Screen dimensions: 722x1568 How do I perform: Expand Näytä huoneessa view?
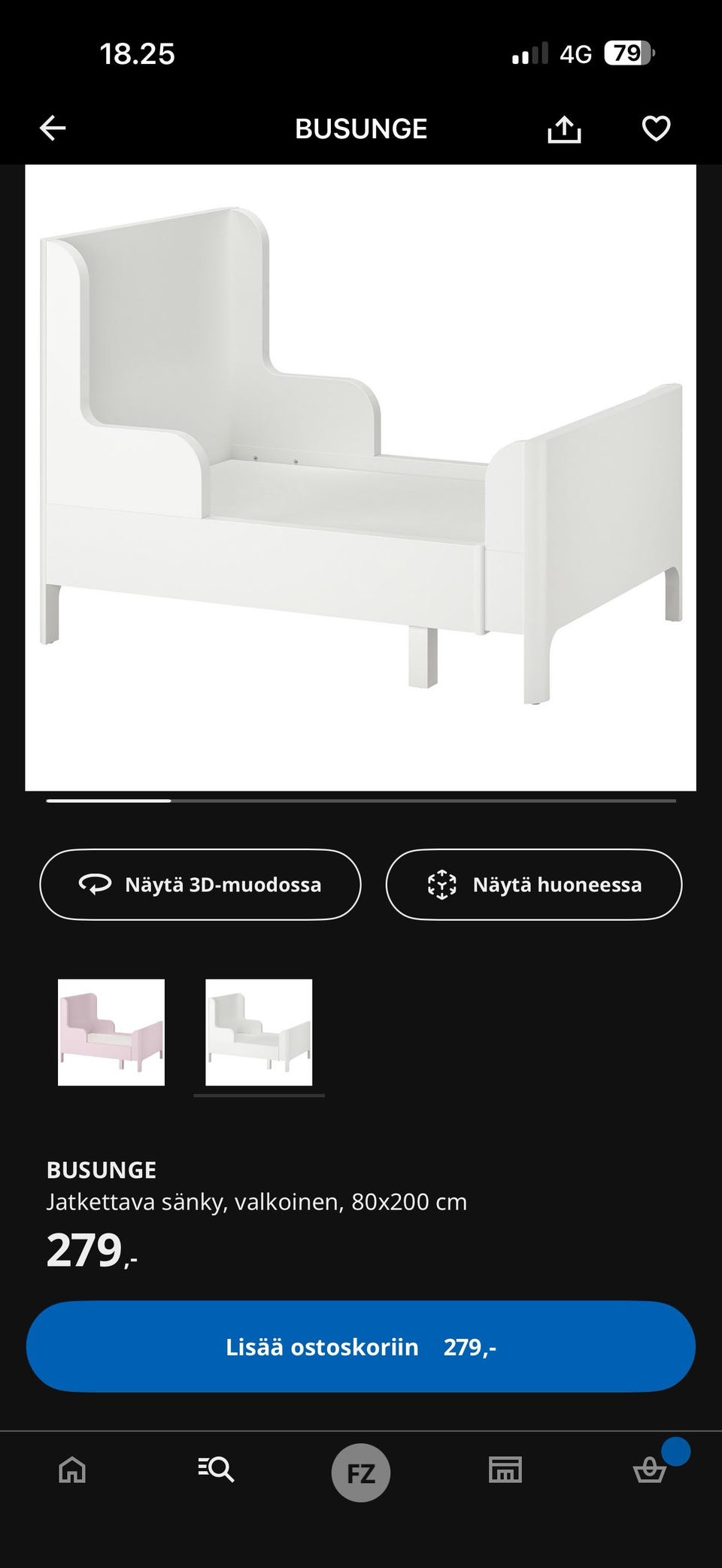pos(534,885)
